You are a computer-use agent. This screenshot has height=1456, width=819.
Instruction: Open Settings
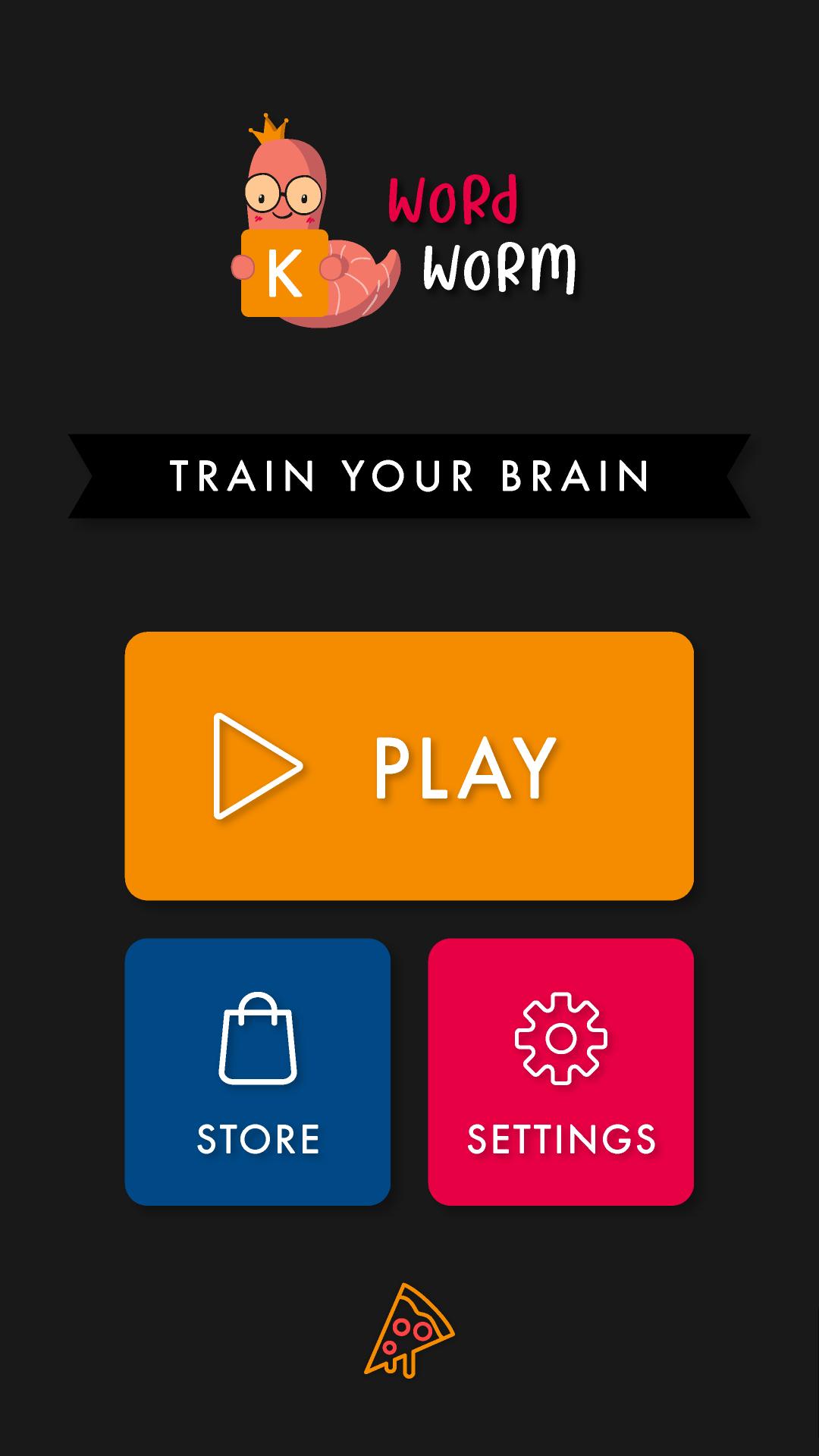click(560, 1072)
